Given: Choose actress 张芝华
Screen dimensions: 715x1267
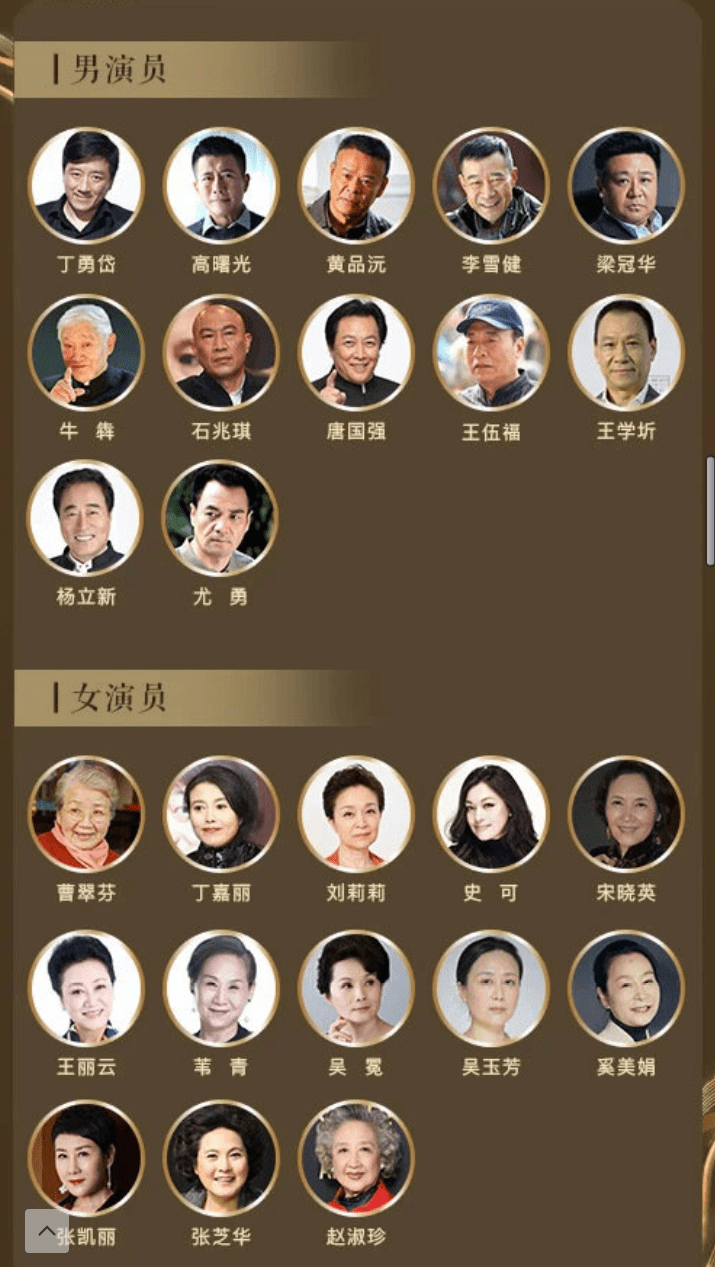Looking at the screenshot, I should 221,1158.
